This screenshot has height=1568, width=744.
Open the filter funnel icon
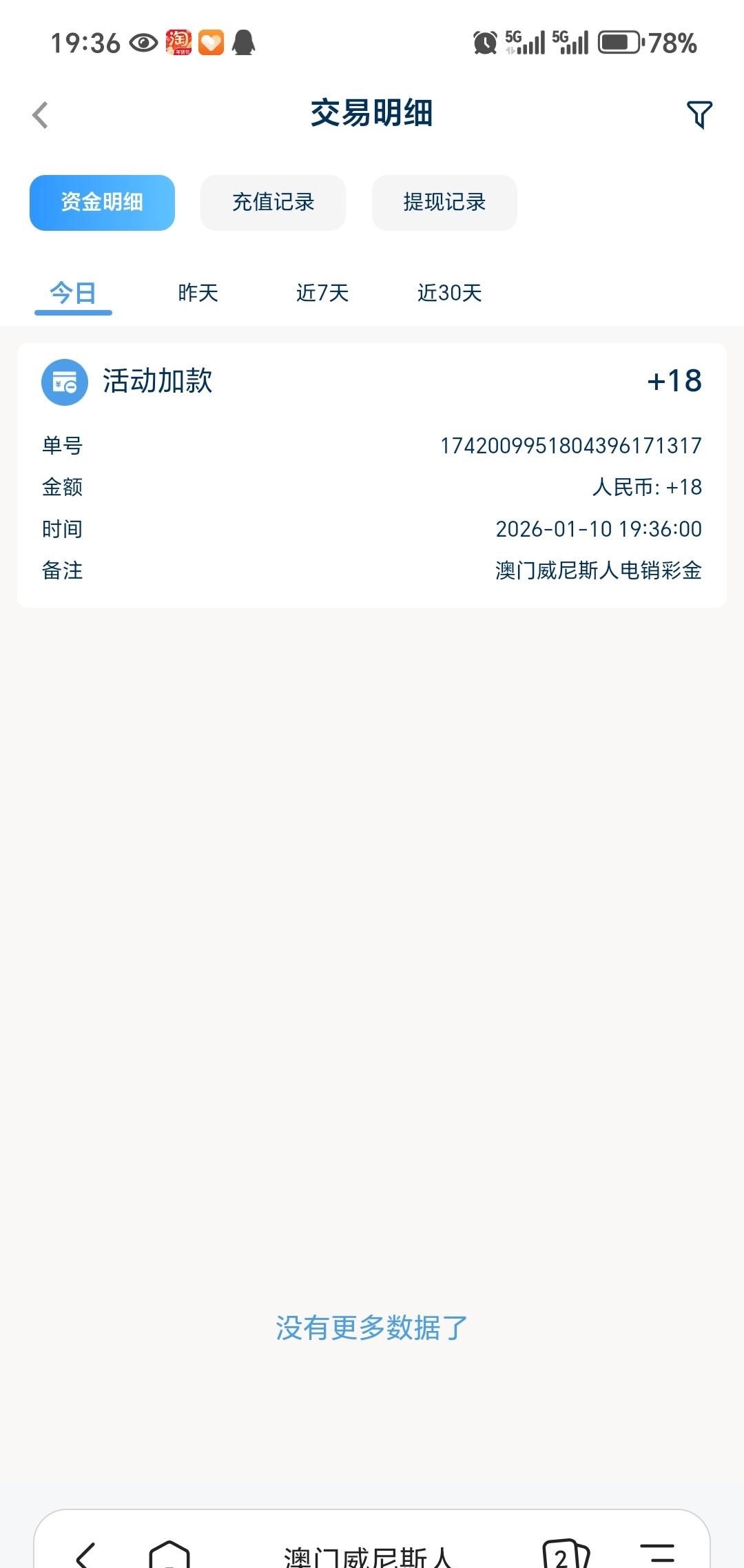(x=699, y=114)
